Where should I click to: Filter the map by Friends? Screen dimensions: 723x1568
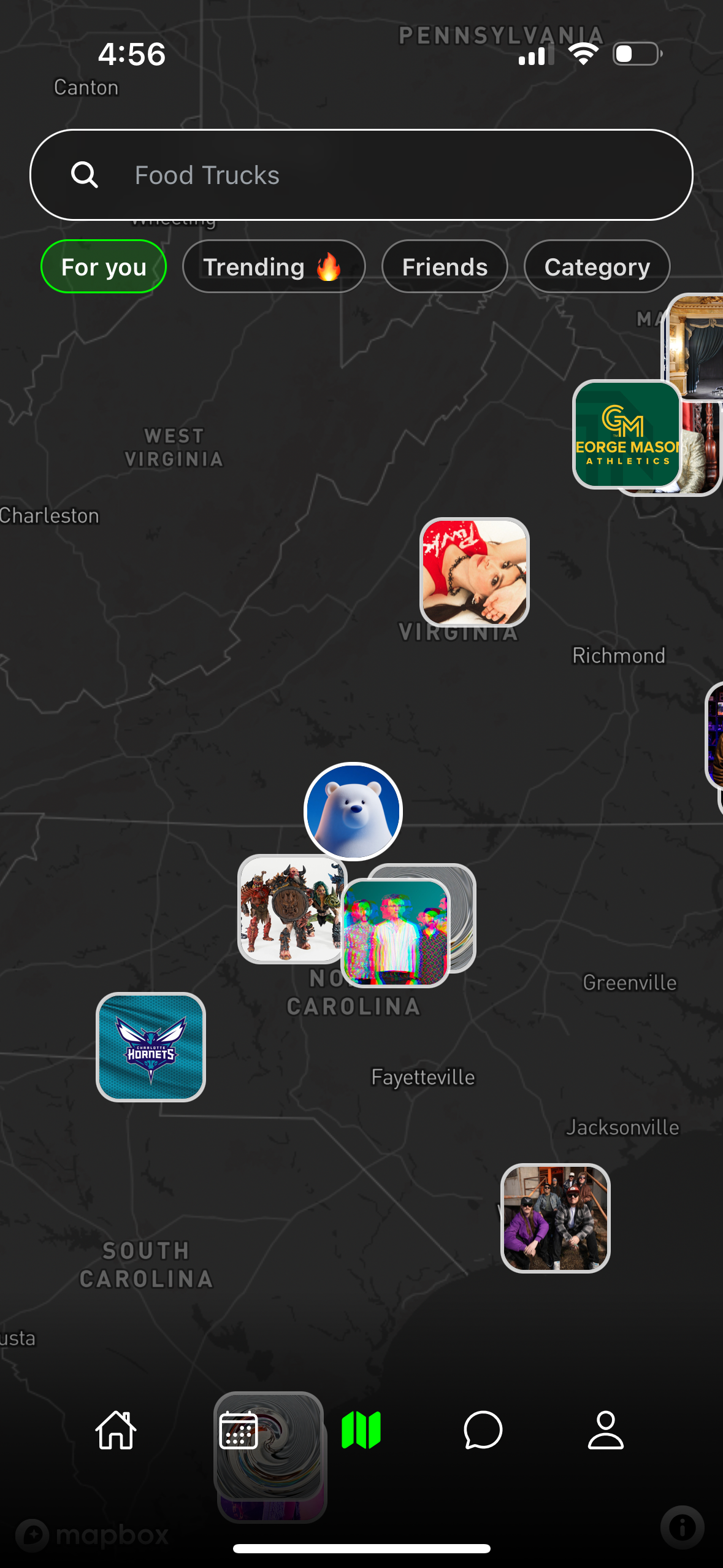445,267
